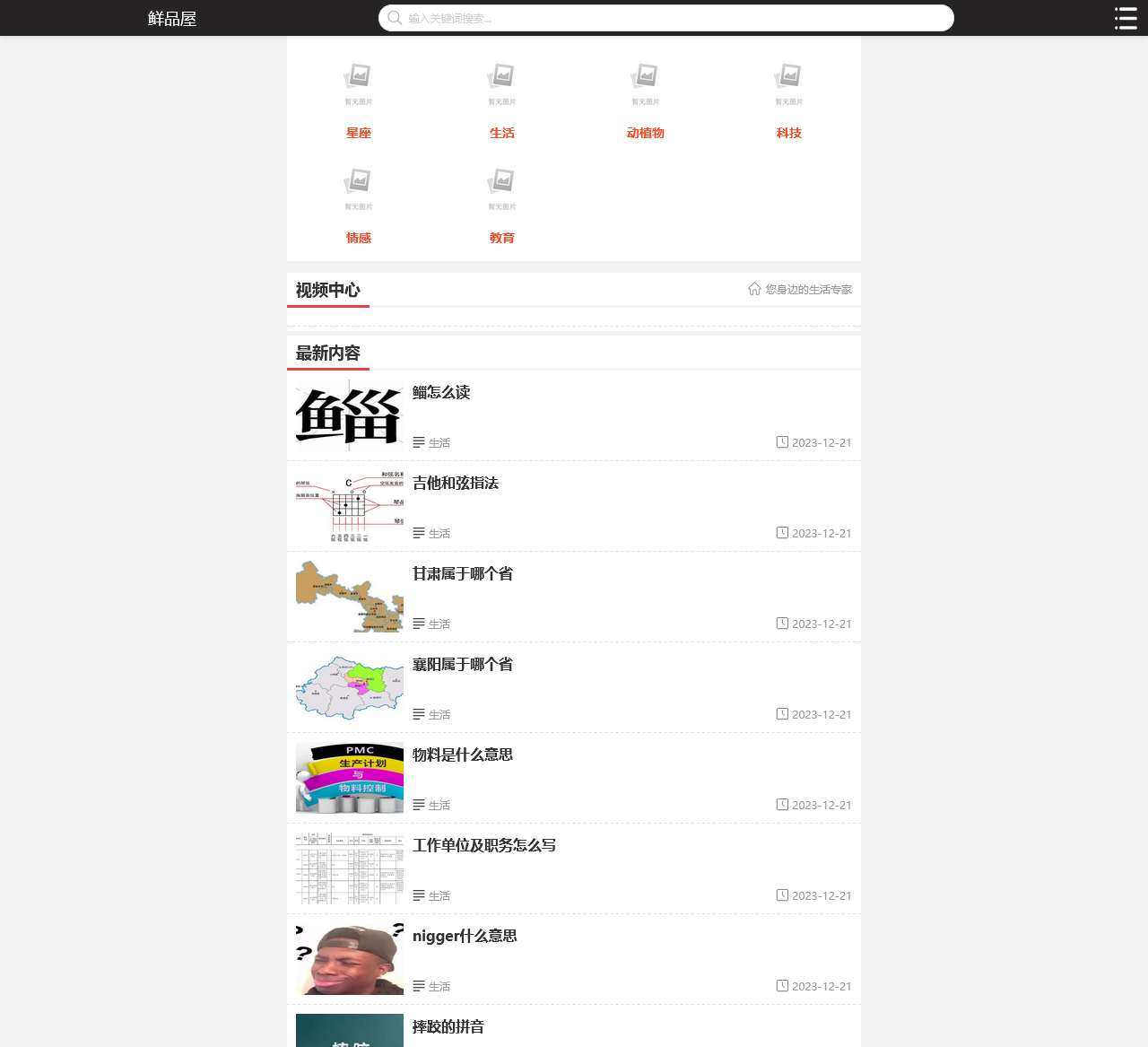The image size is (1148, 1047).
Task: Open the 情感 category
Action: click(x=359, y=238)
